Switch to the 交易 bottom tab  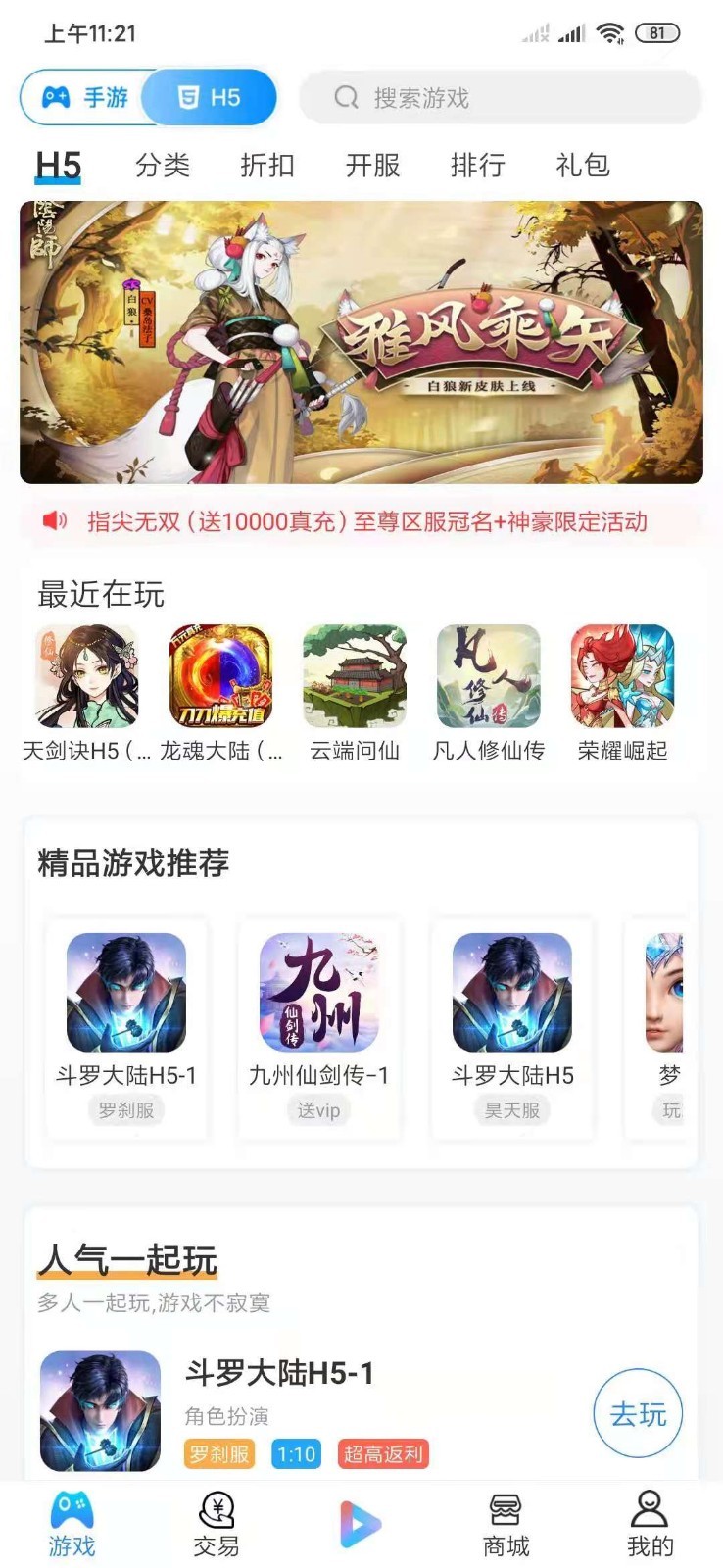click(x=217, y=1525)
